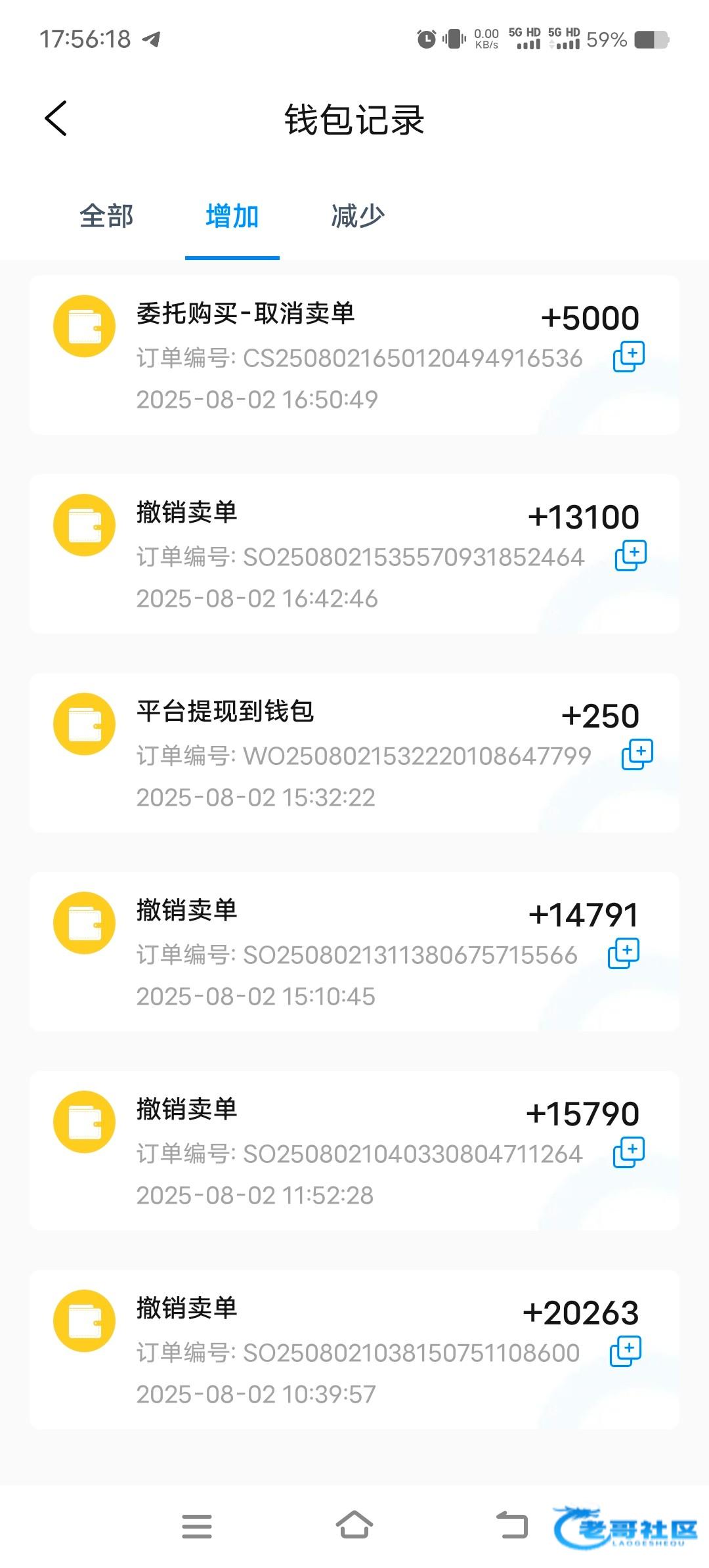Copy order number of the +250 record
Image resolution: width=709 pixels, height=1568 pixels.
coord(637,754)
